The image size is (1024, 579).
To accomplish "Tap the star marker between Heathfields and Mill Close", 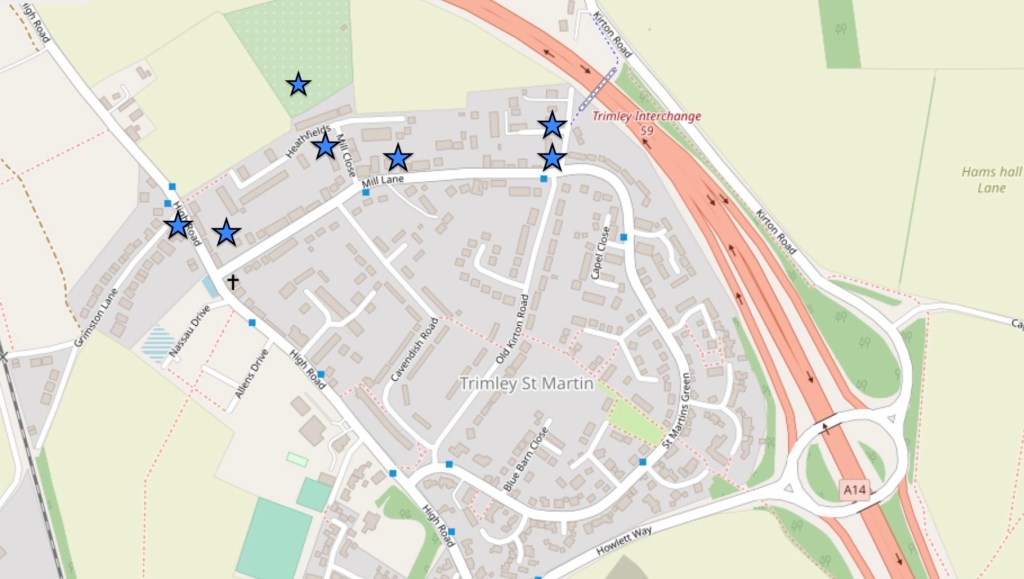I will [325, 146].
